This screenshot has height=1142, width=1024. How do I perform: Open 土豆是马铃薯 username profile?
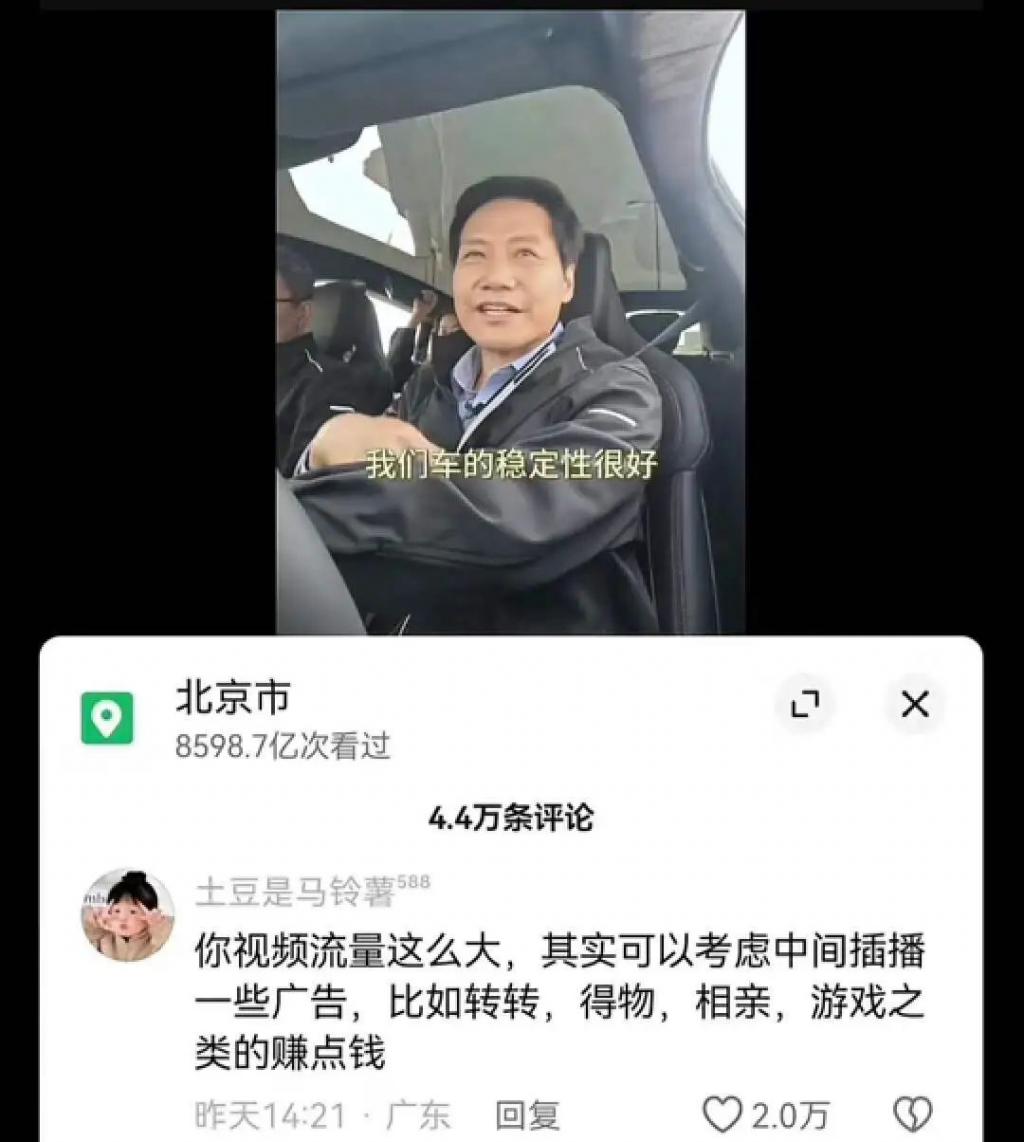pyautogui.click(x=295, y=891)
